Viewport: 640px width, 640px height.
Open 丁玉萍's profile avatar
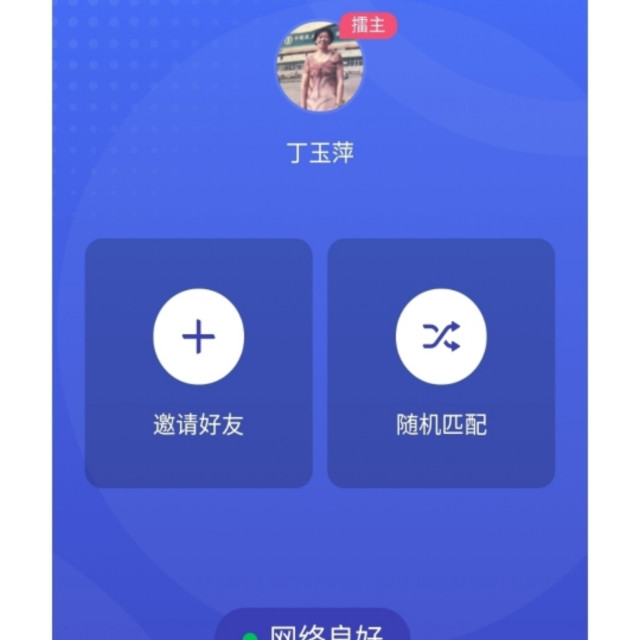320,66
